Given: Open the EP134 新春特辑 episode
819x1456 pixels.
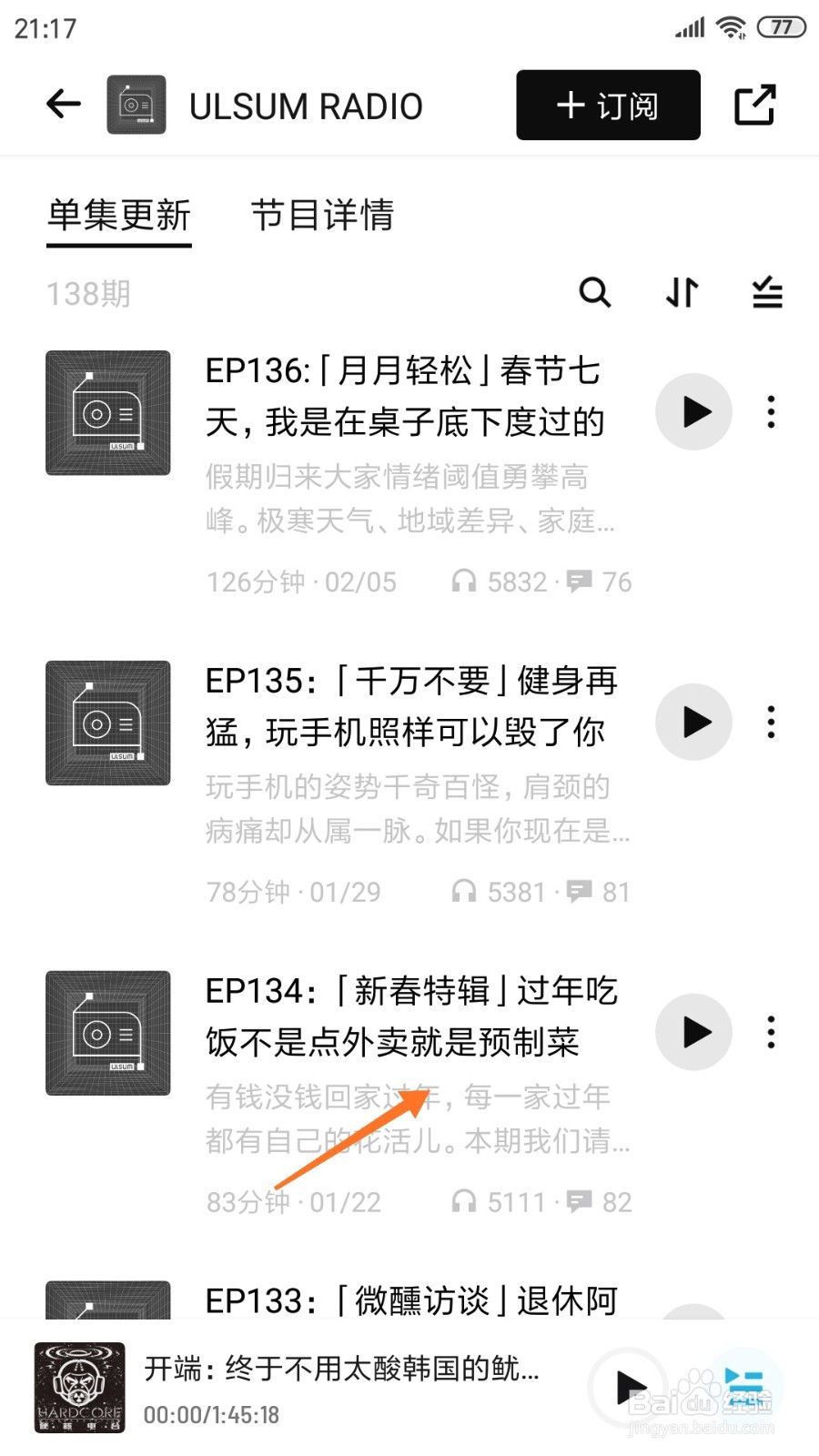Looking at the screenshot, I should 411,1016.
